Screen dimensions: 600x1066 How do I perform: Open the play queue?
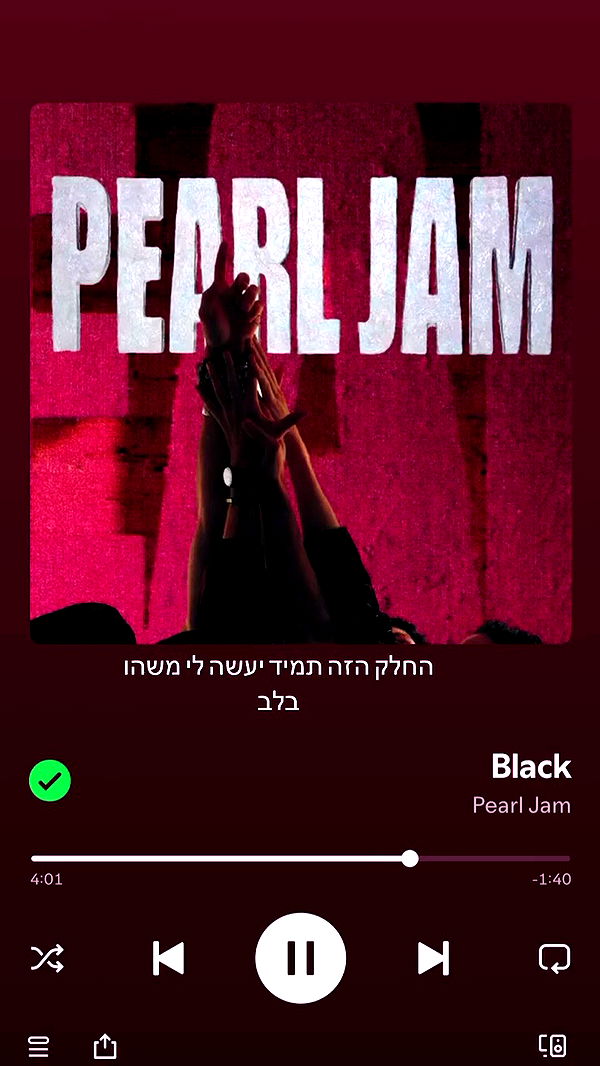point(38,1047)
